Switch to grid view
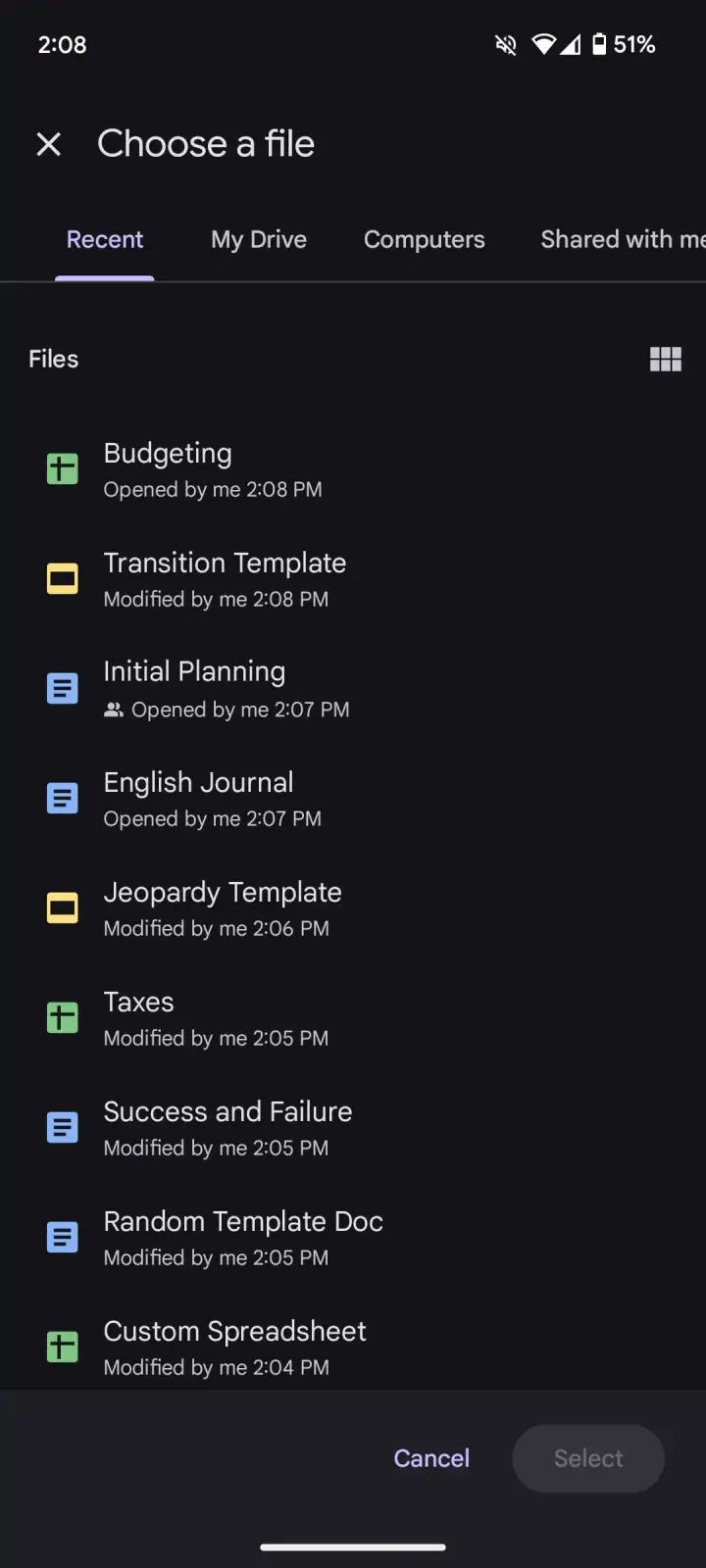Image resolution: width=706 pixels, height=1568 pixels. tap(666, 359)
